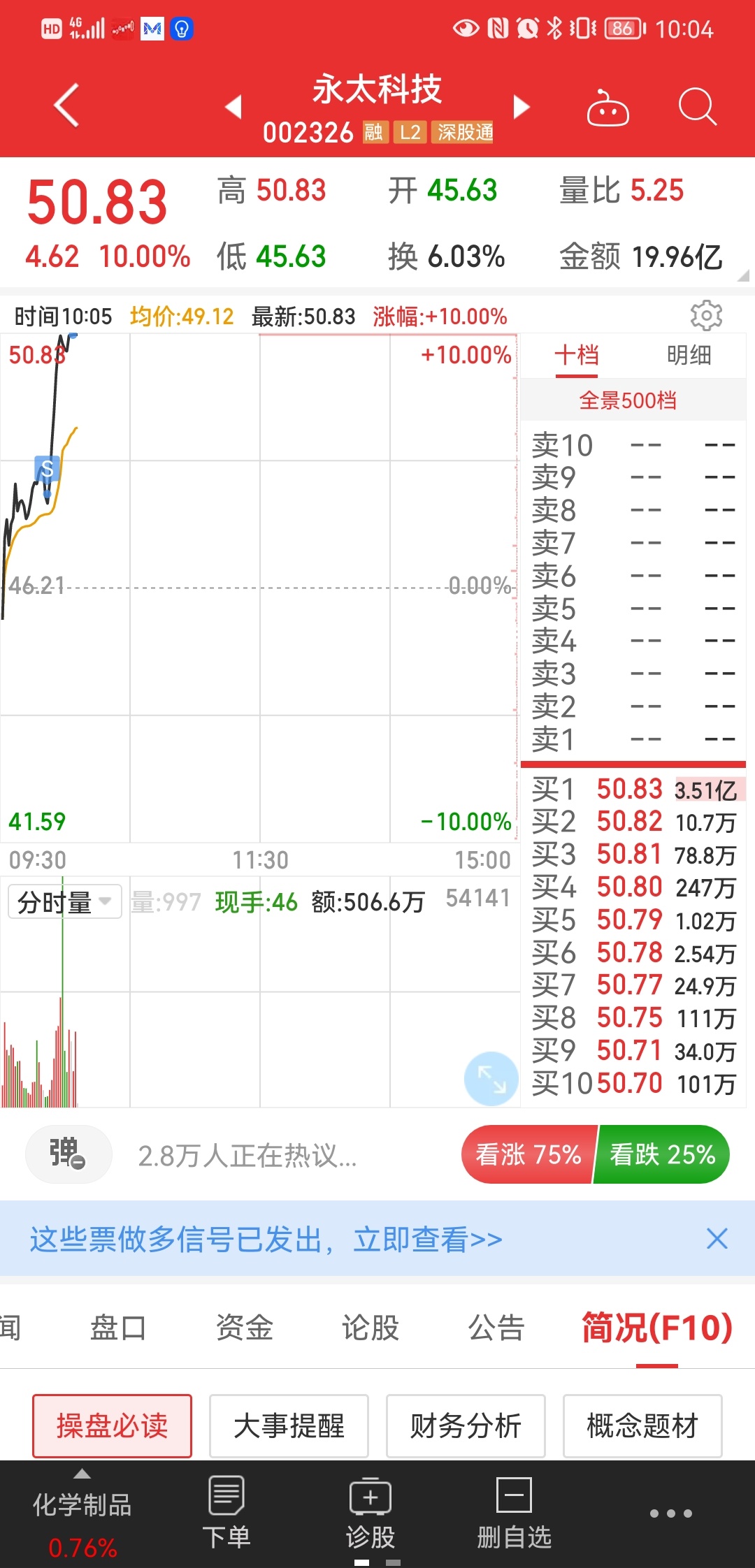Remove stock via 删自选
This screenshot has height=1568, width=755.
click(515, 1512)
